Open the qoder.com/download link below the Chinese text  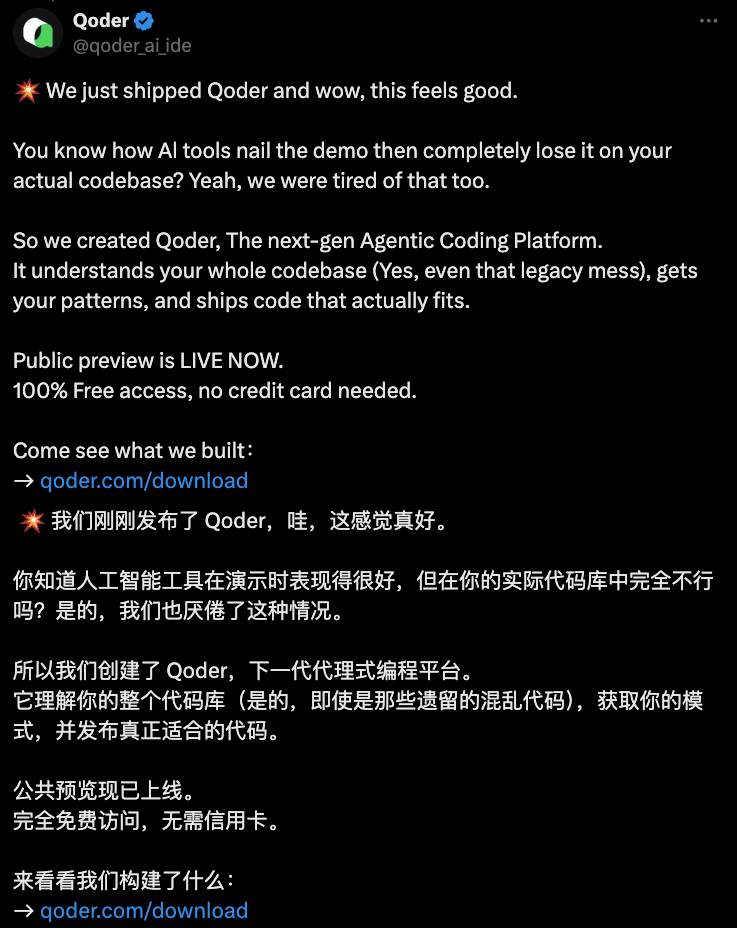point(144,910)
